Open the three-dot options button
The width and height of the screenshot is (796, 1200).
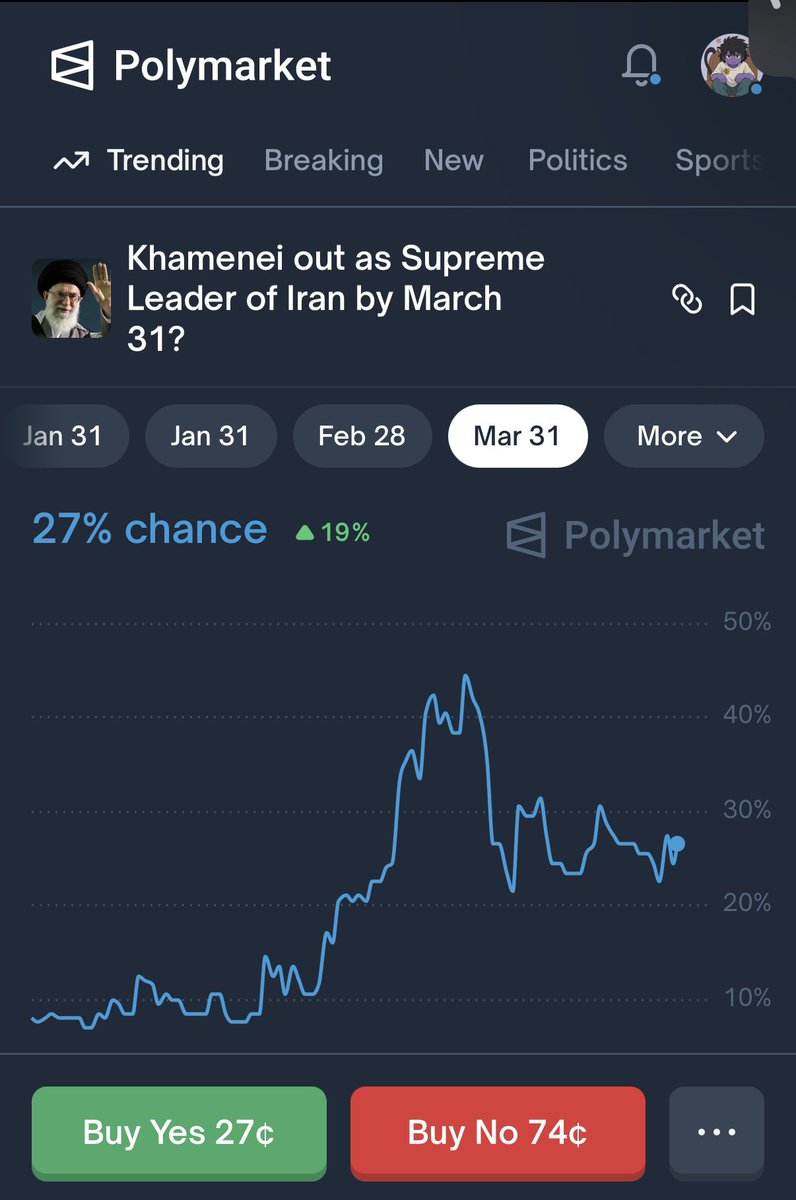tap(716, 1132)
